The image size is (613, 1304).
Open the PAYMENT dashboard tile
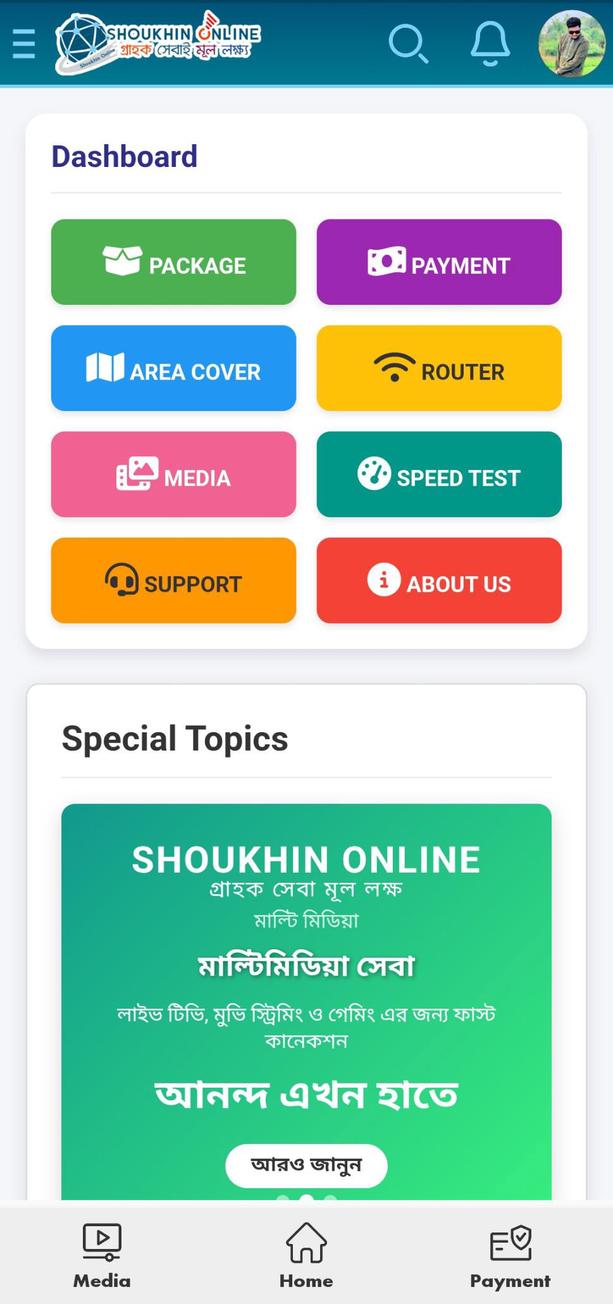point(439,262)
